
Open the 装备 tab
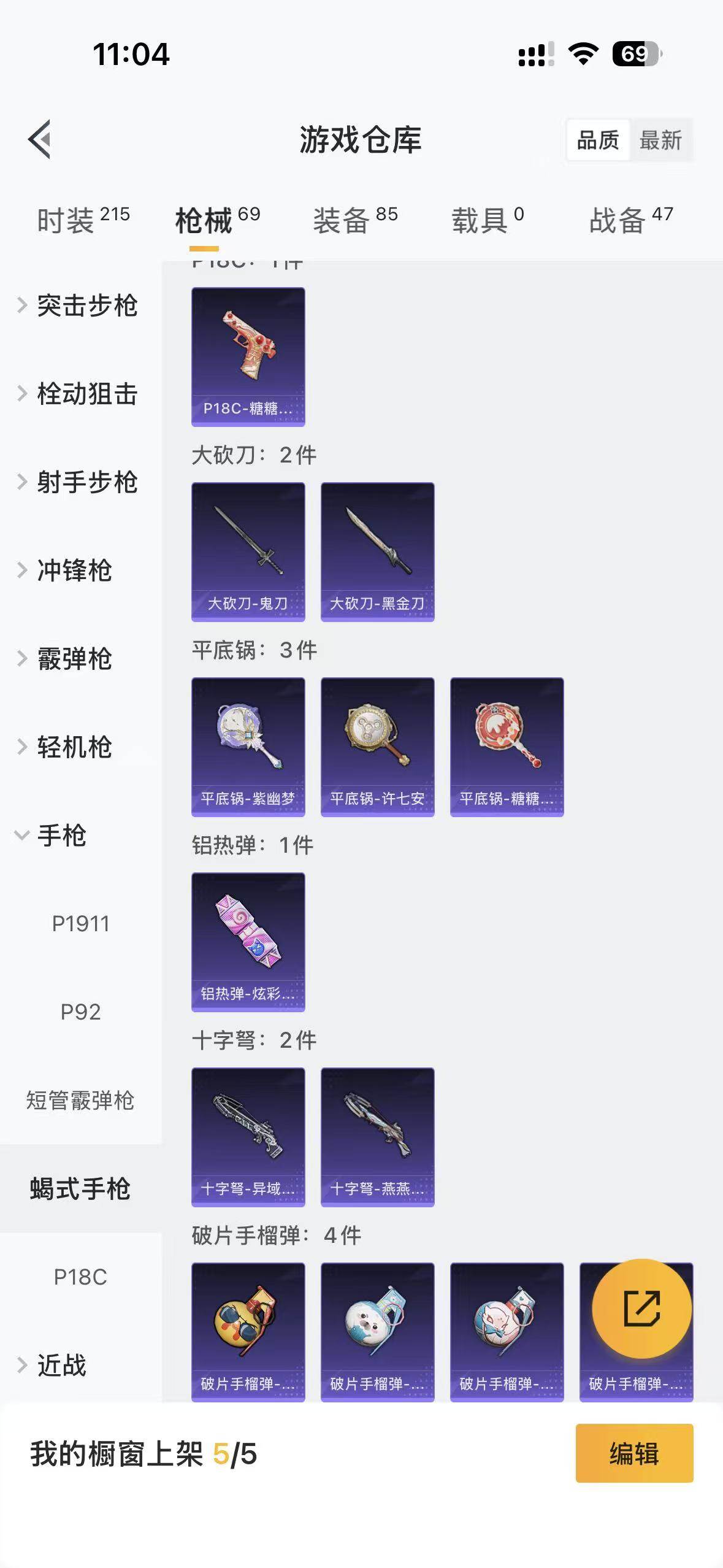(x=355, y=220)
